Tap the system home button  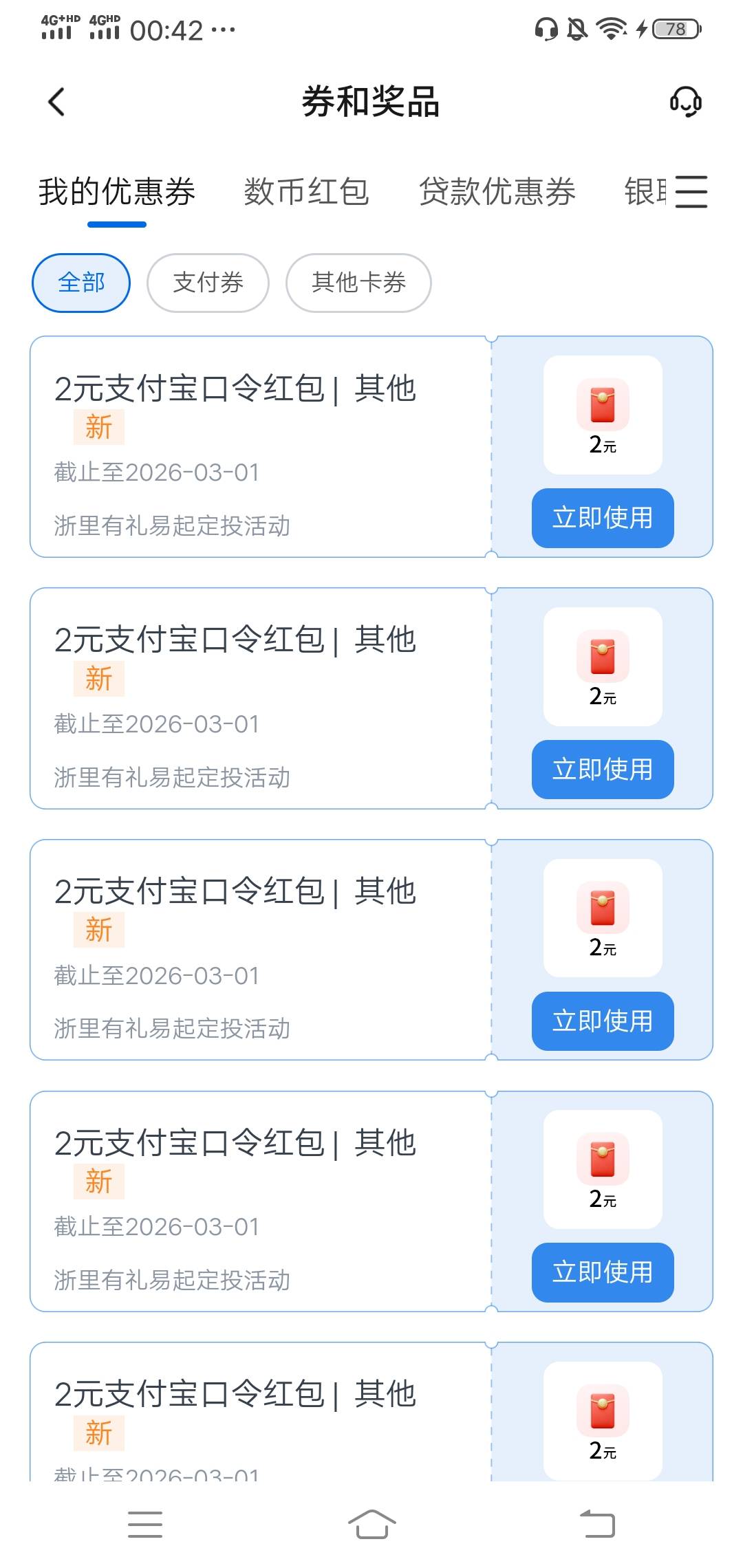371,1524
